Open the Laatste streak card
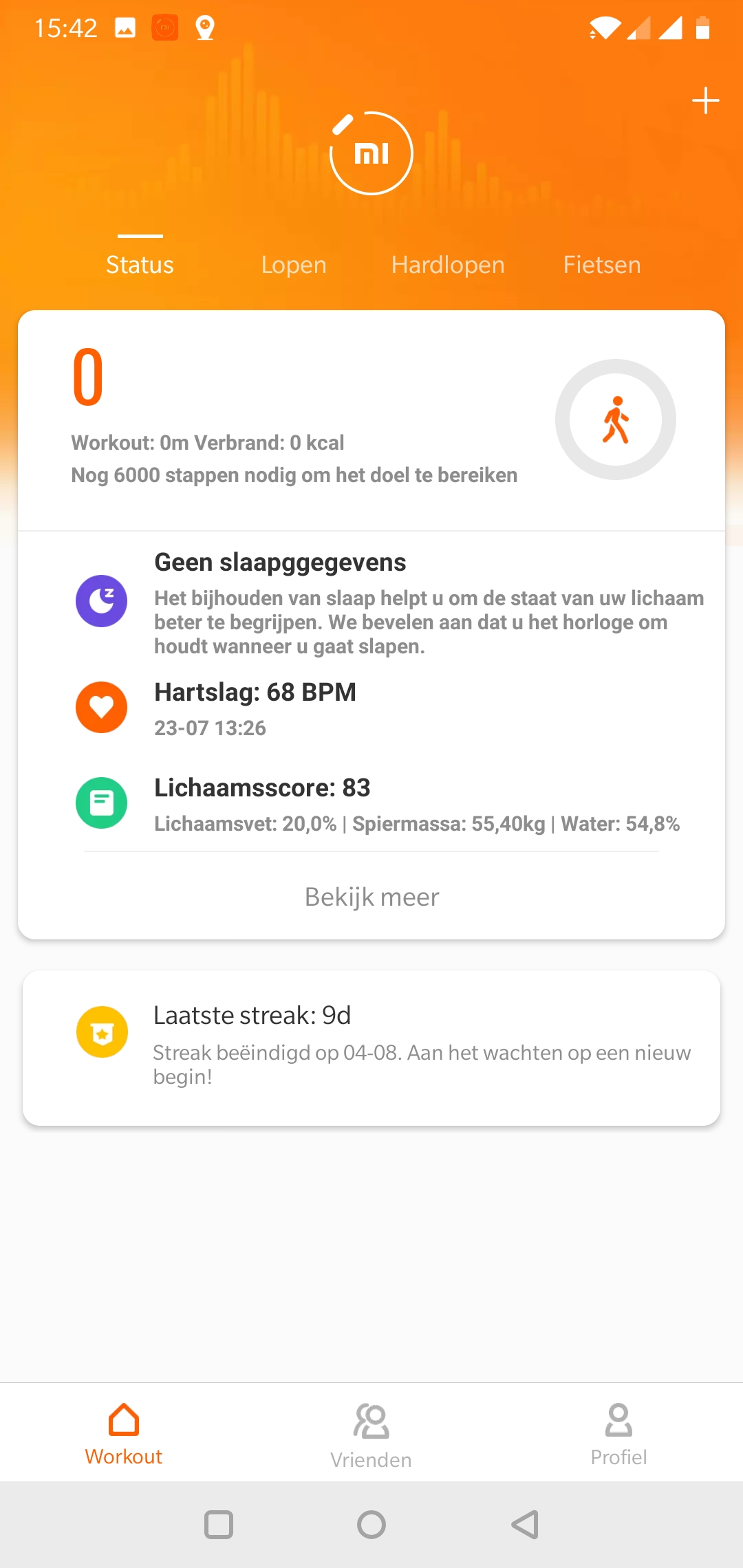 [x=371, y=1047]
